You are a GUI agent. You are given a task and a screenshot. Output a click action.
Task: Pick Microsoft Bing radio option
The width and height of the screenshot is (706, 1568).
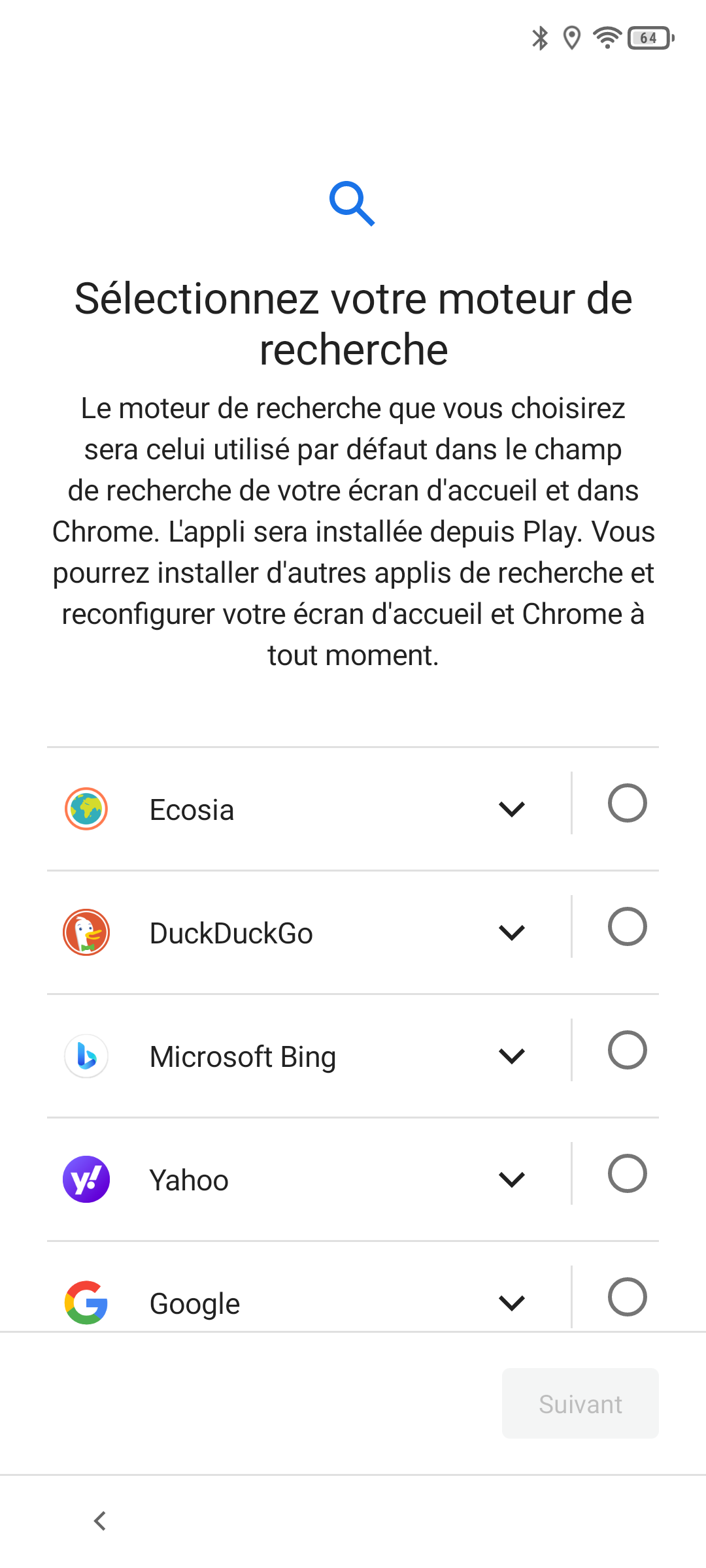point(627,1050)
